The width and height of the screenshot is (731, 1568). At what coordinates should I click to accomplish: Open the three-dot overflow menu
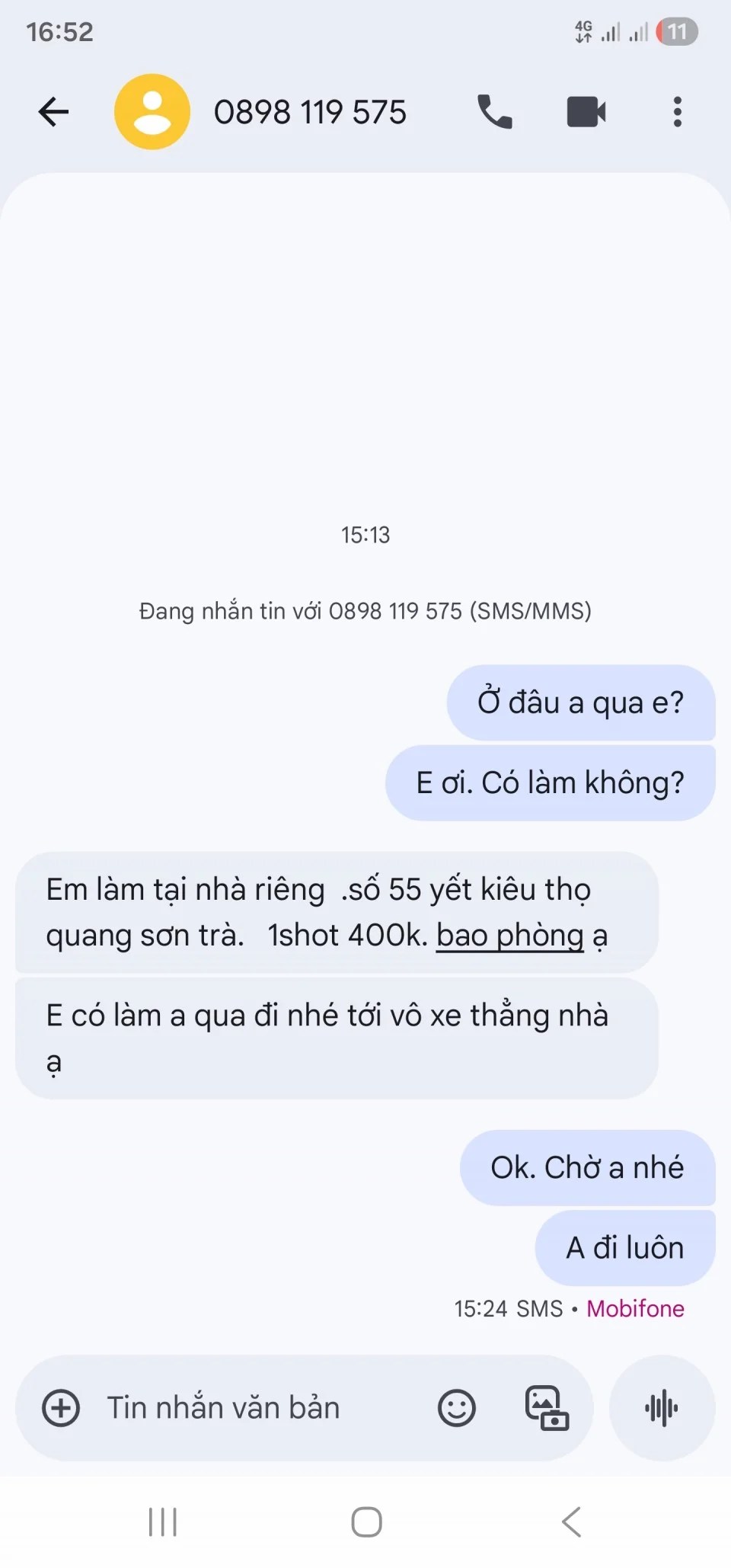[677, 112]
